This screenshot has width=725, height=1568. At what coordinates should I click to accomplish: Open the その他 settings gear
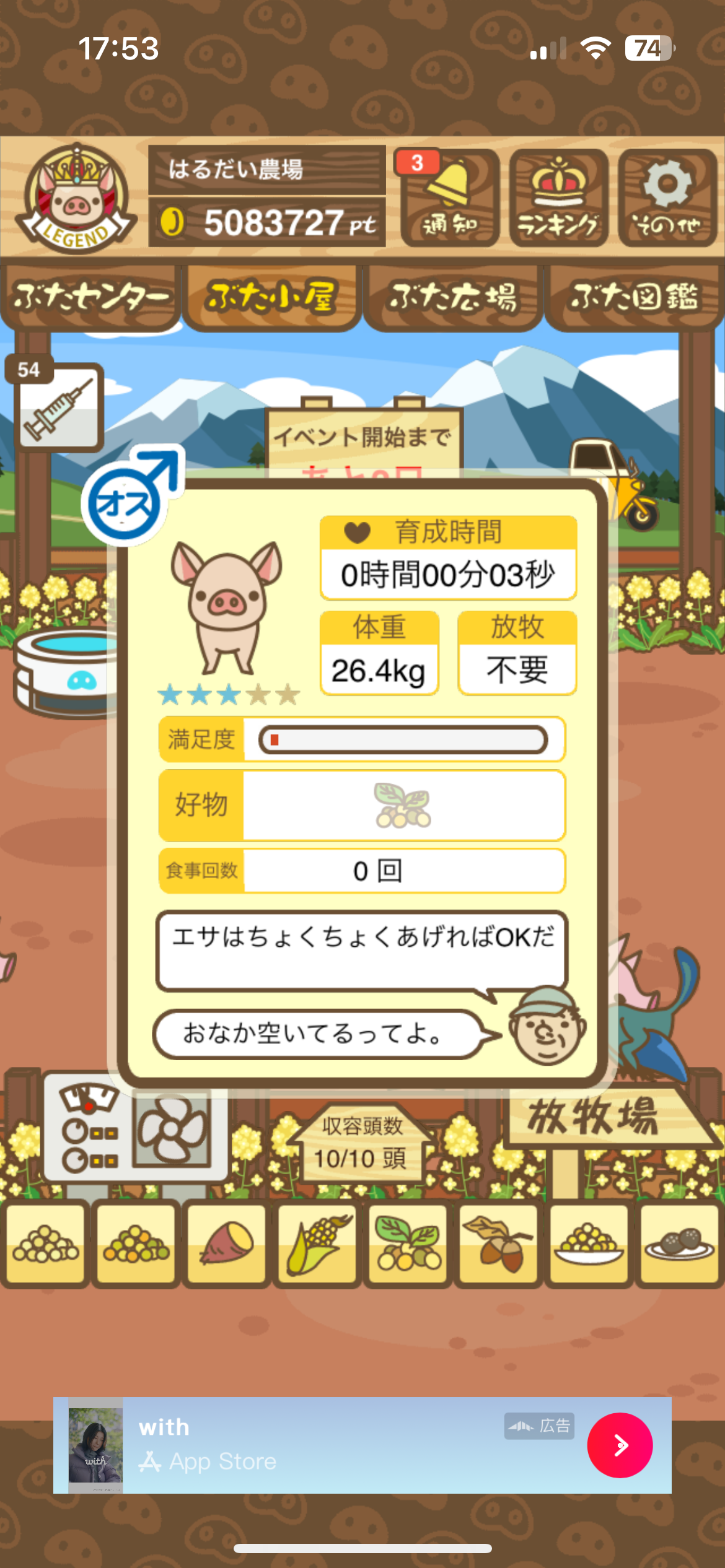coord(667,198)
